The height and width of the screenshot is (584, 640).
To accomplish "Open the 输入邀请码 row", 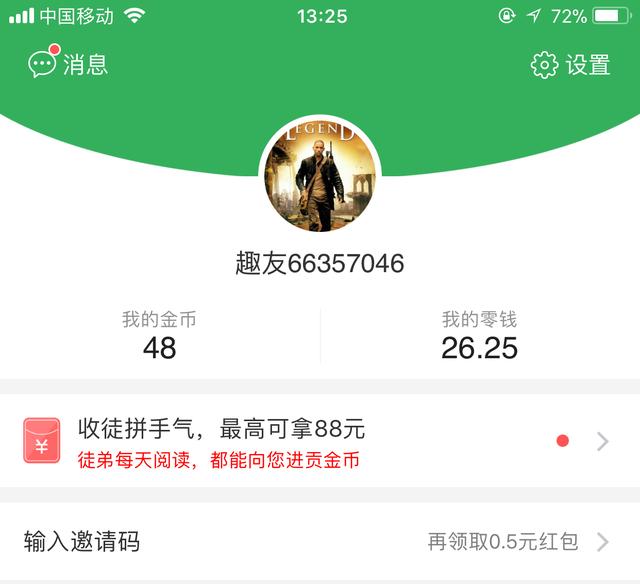I will tap(319, 542).
